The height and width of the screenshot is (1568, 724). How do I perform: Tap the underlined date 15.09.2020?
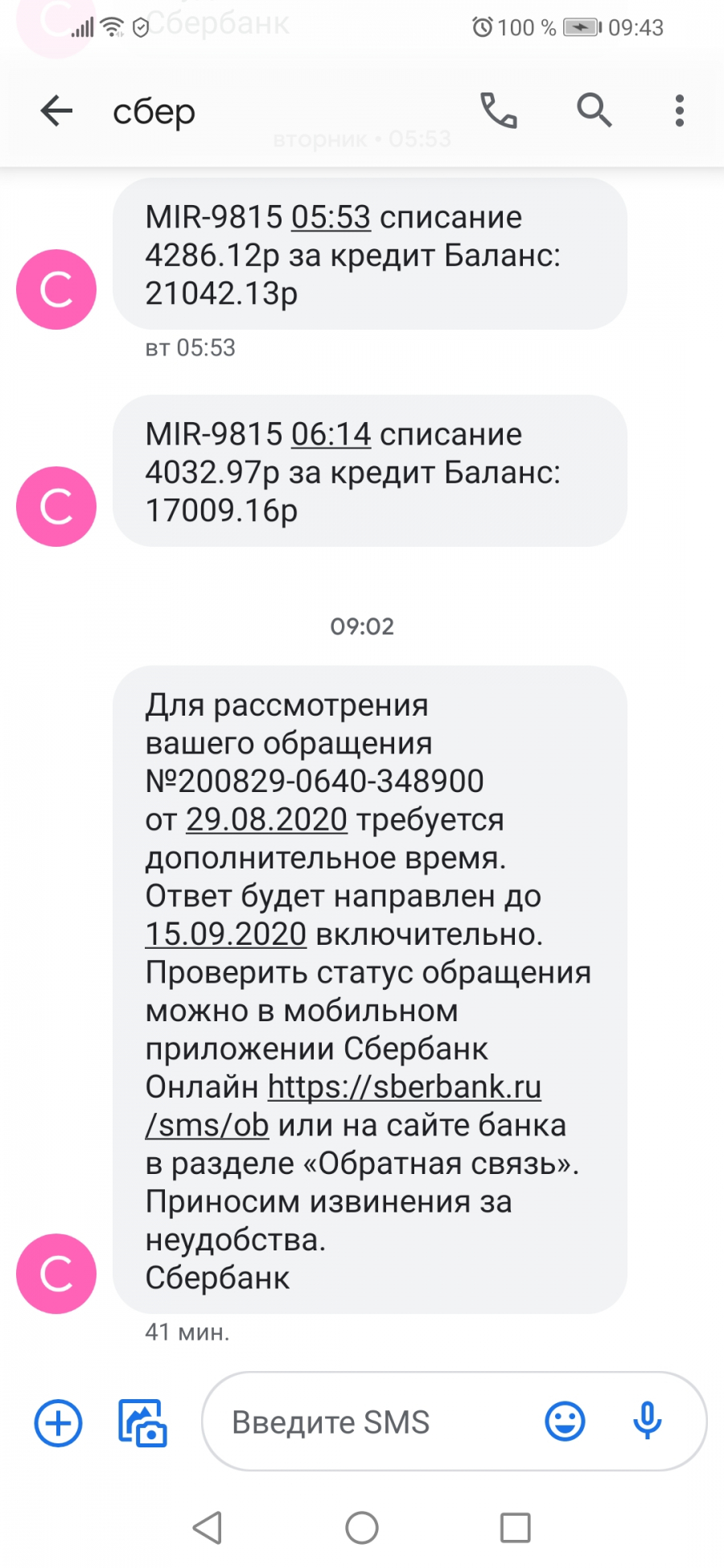[225, 934]
